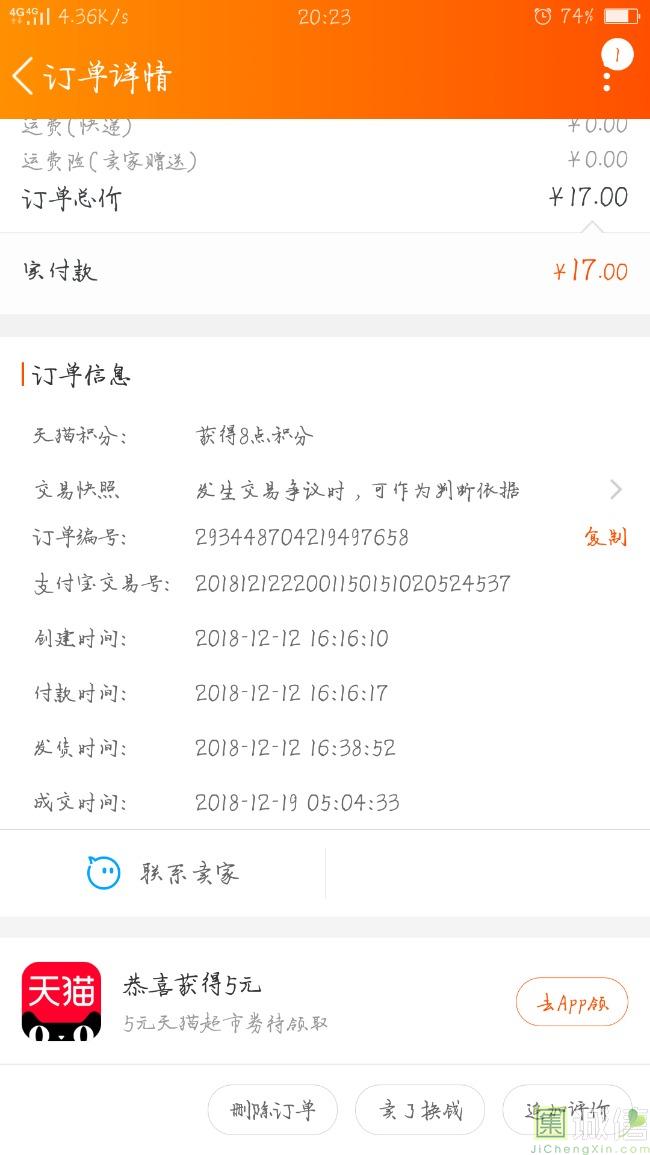Tap the 卖了换钱 resell button
Screen dimensions: 650x1155
419,1110
